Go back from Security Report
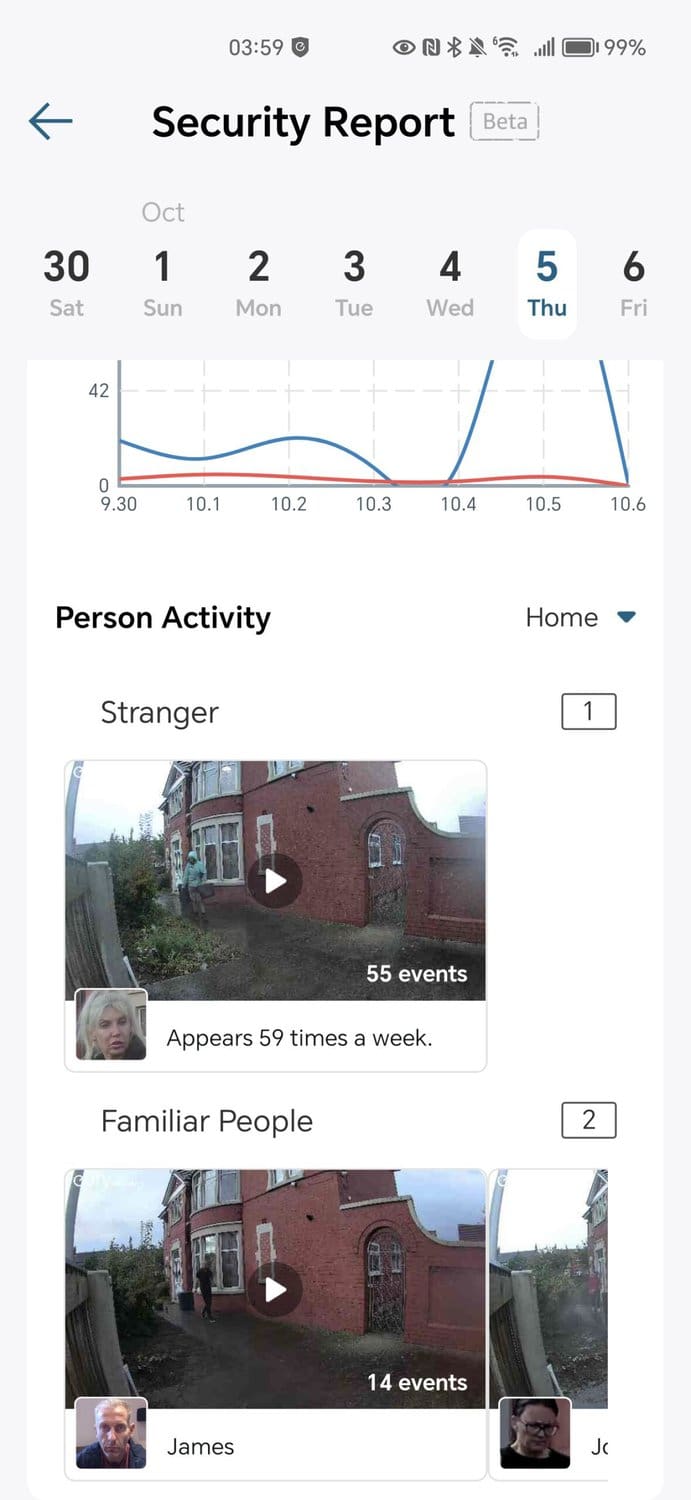 pos(51,122)
